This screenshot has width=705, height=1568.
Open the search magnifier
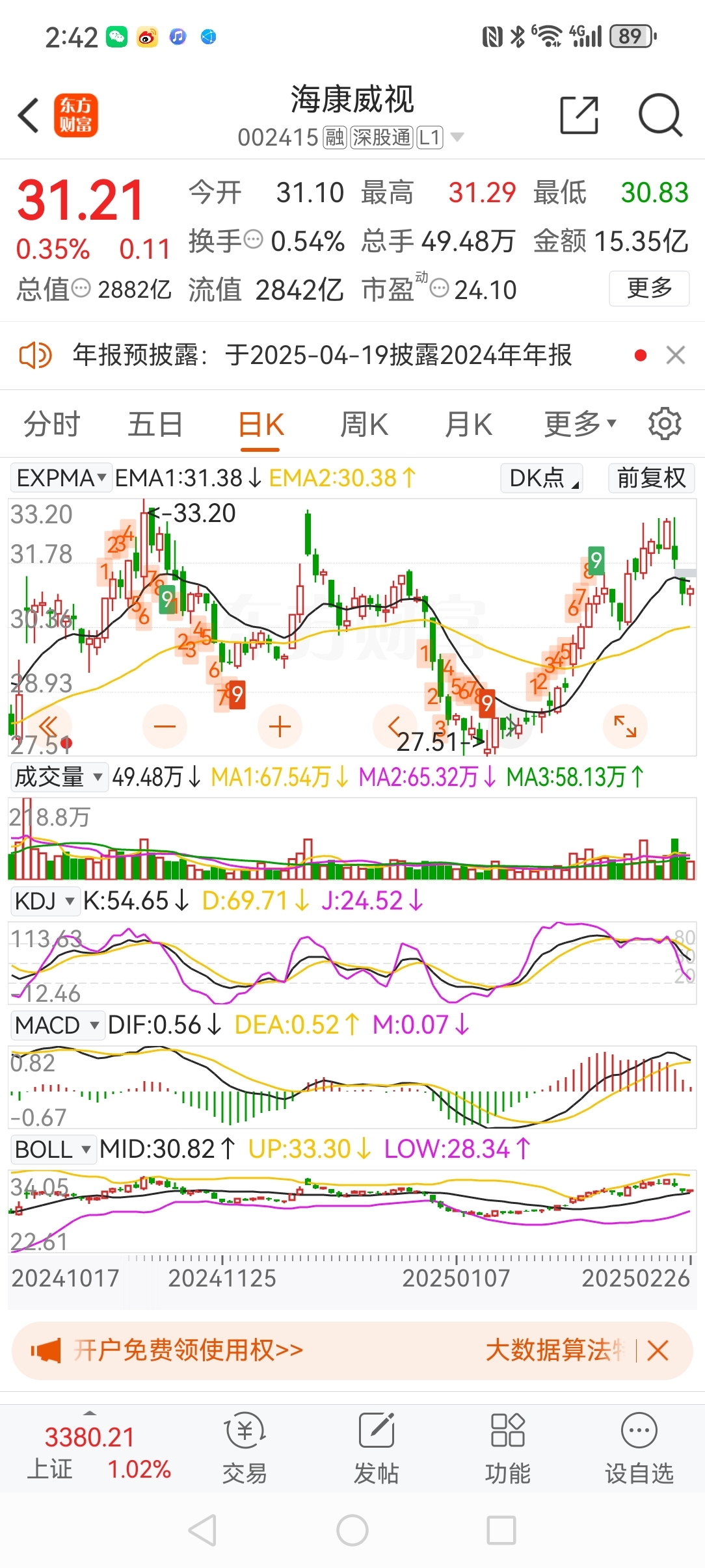[659, 116]
